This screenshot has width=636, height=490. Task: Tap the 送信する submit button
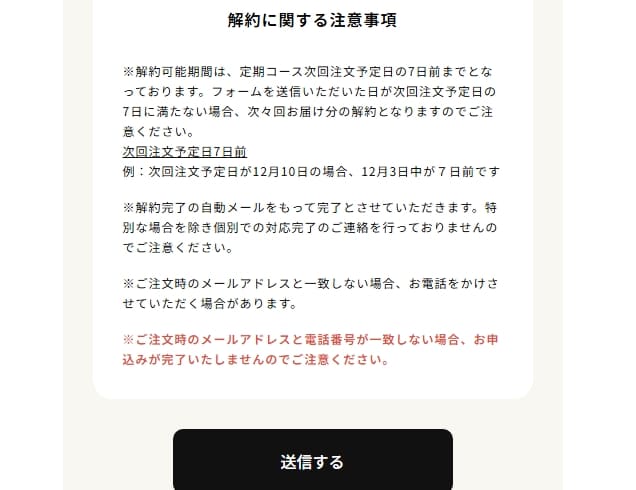[313, 460]
